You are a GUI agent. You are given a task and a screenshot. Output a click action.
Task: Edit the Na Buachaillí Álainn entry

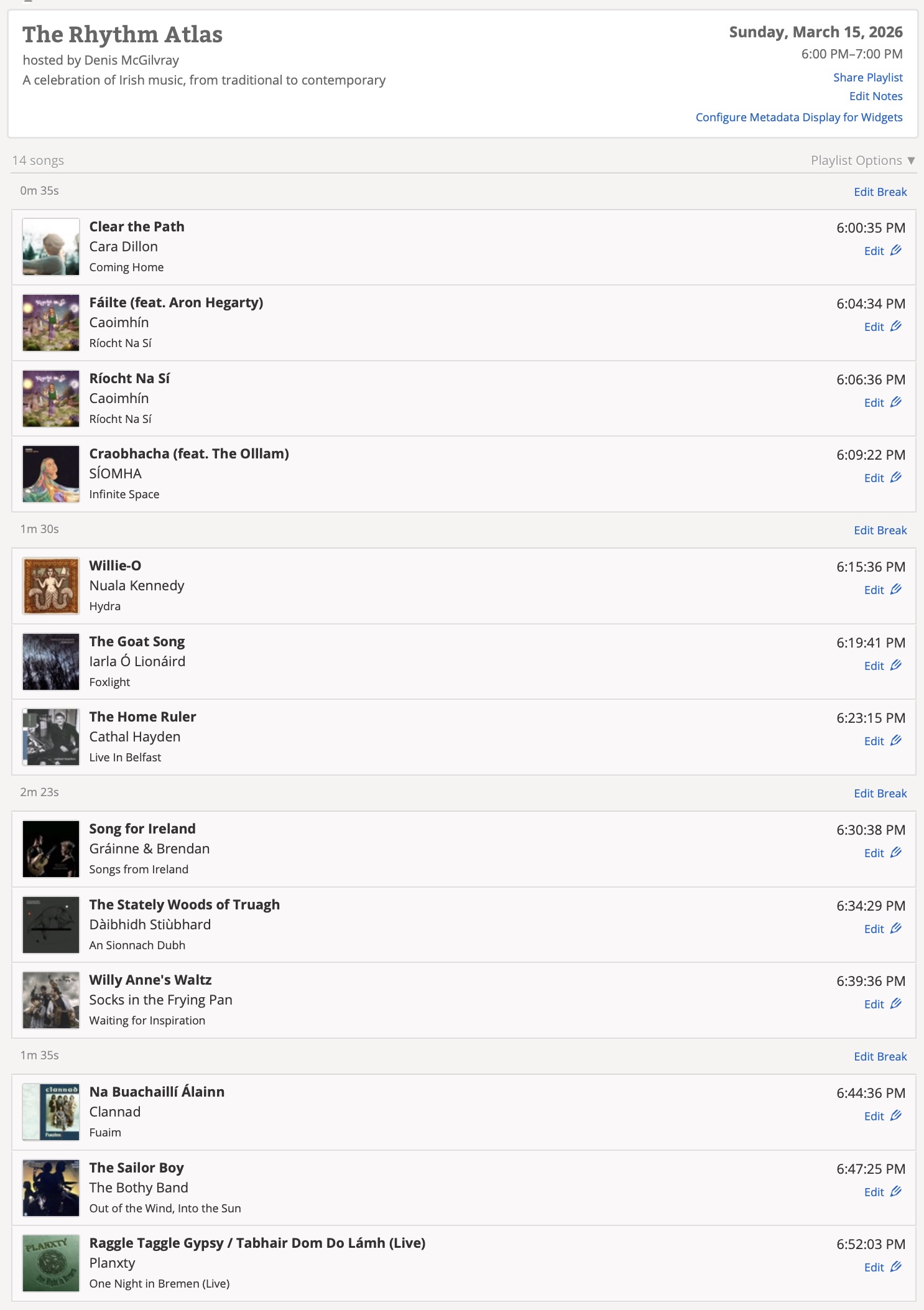(x=882, y=1116)
